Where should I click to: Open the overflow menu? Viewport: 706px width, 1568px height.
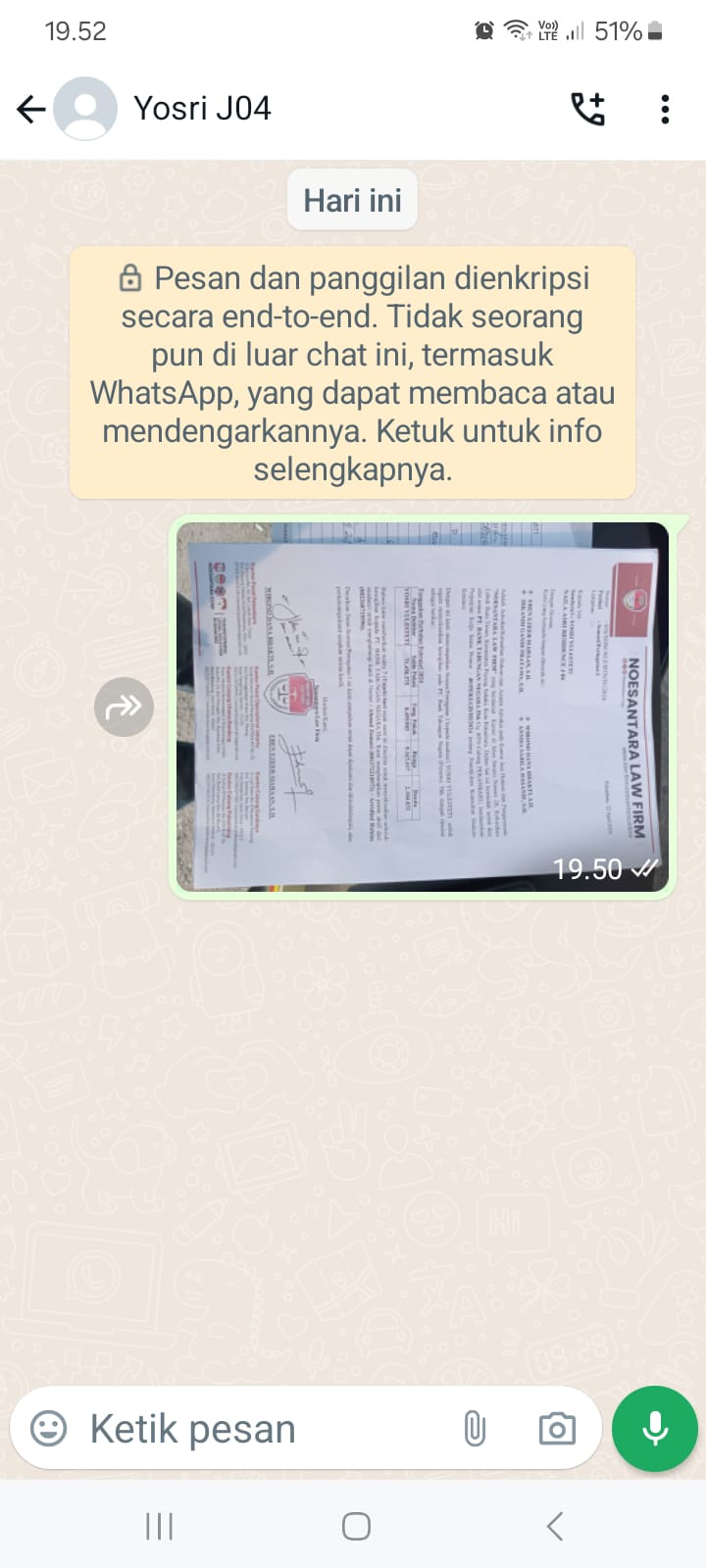(x=665, y=109)
